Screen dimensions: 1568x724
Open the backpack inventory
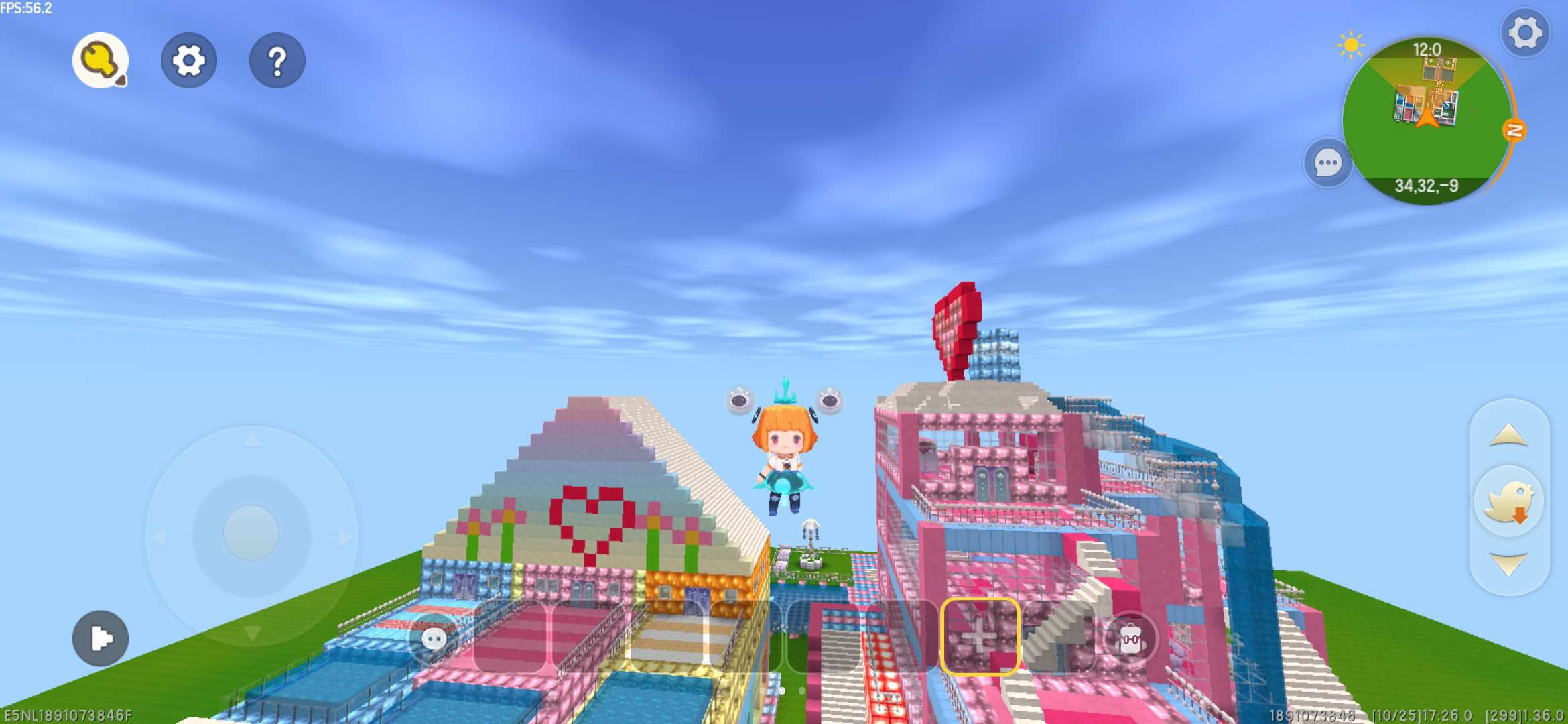click(x=1131, y=639)
